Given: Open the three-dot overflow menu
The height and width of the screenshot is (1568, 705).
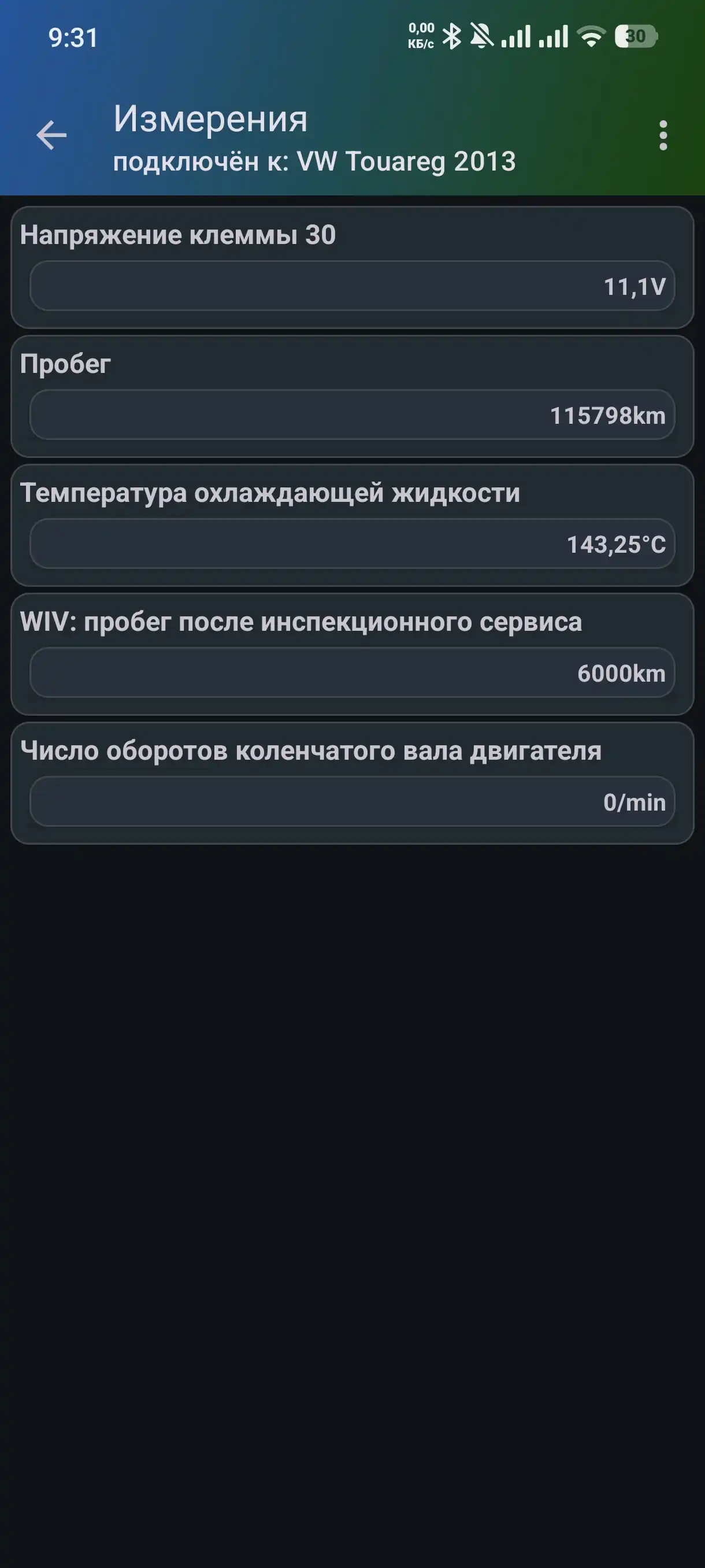Looking at the screenshot, I should pos(663,135).
